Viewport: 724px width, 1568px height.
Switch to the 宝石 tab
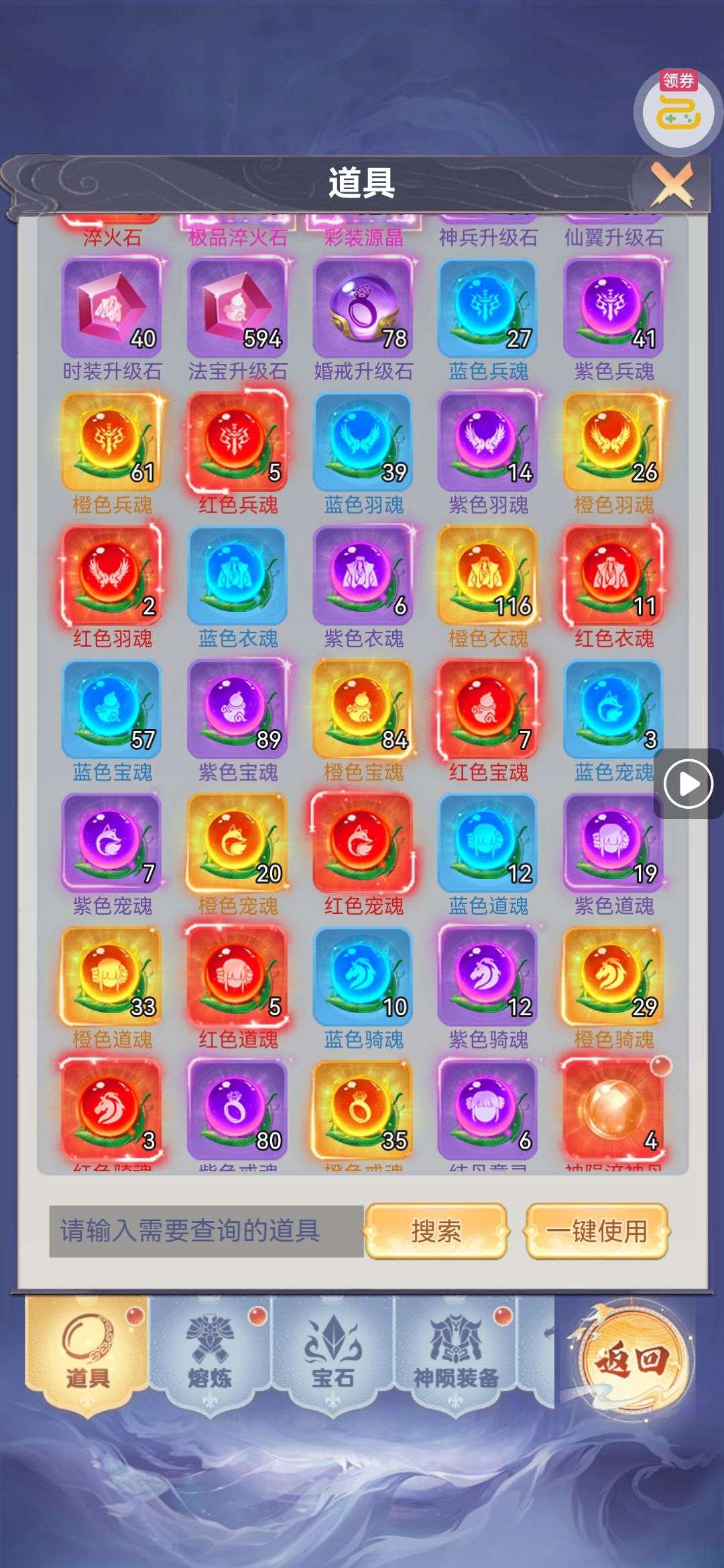(333, 1355)
